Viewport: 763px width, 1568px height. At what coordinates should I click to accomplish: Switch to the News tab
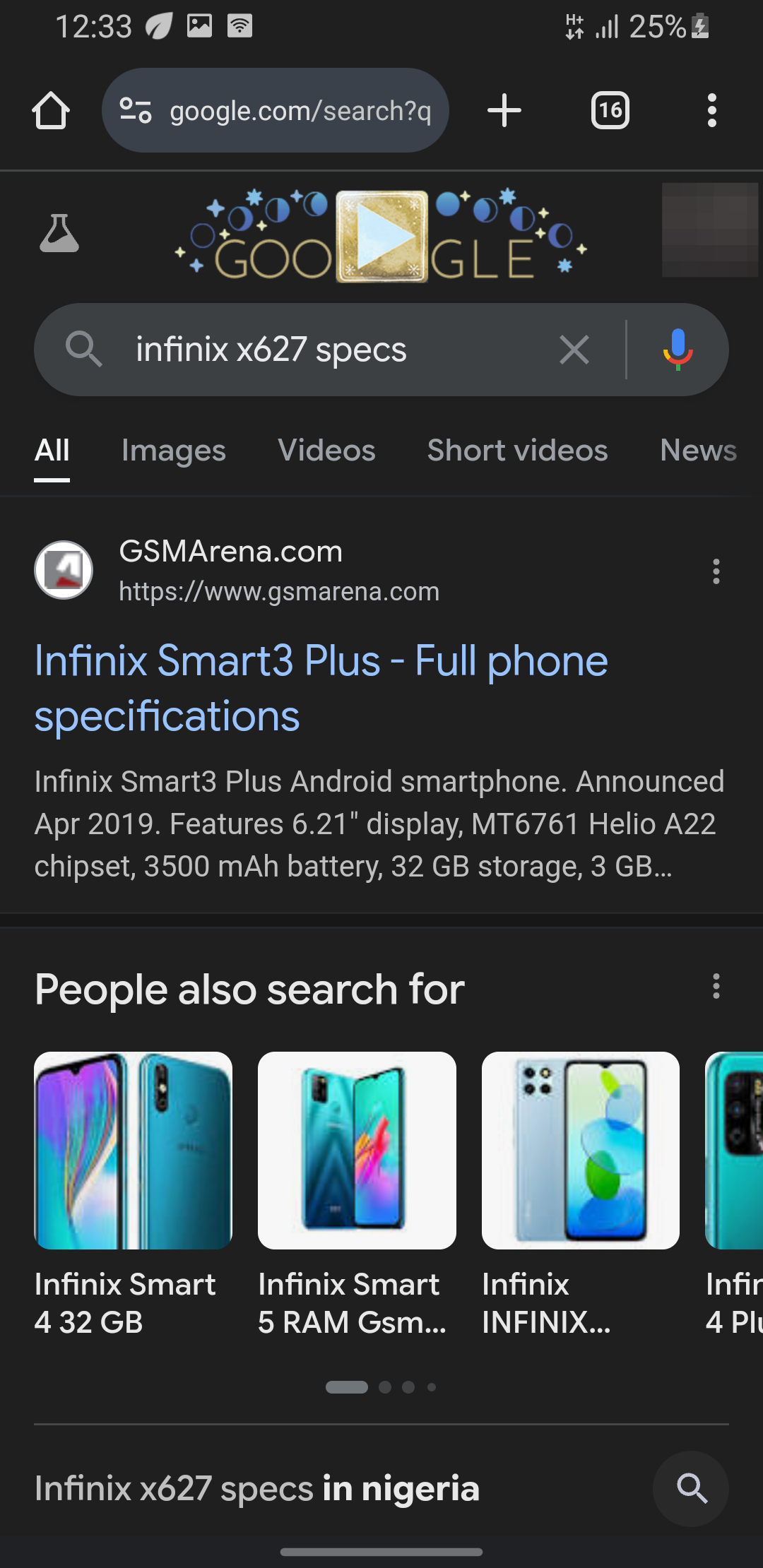[x=698, y=451]
